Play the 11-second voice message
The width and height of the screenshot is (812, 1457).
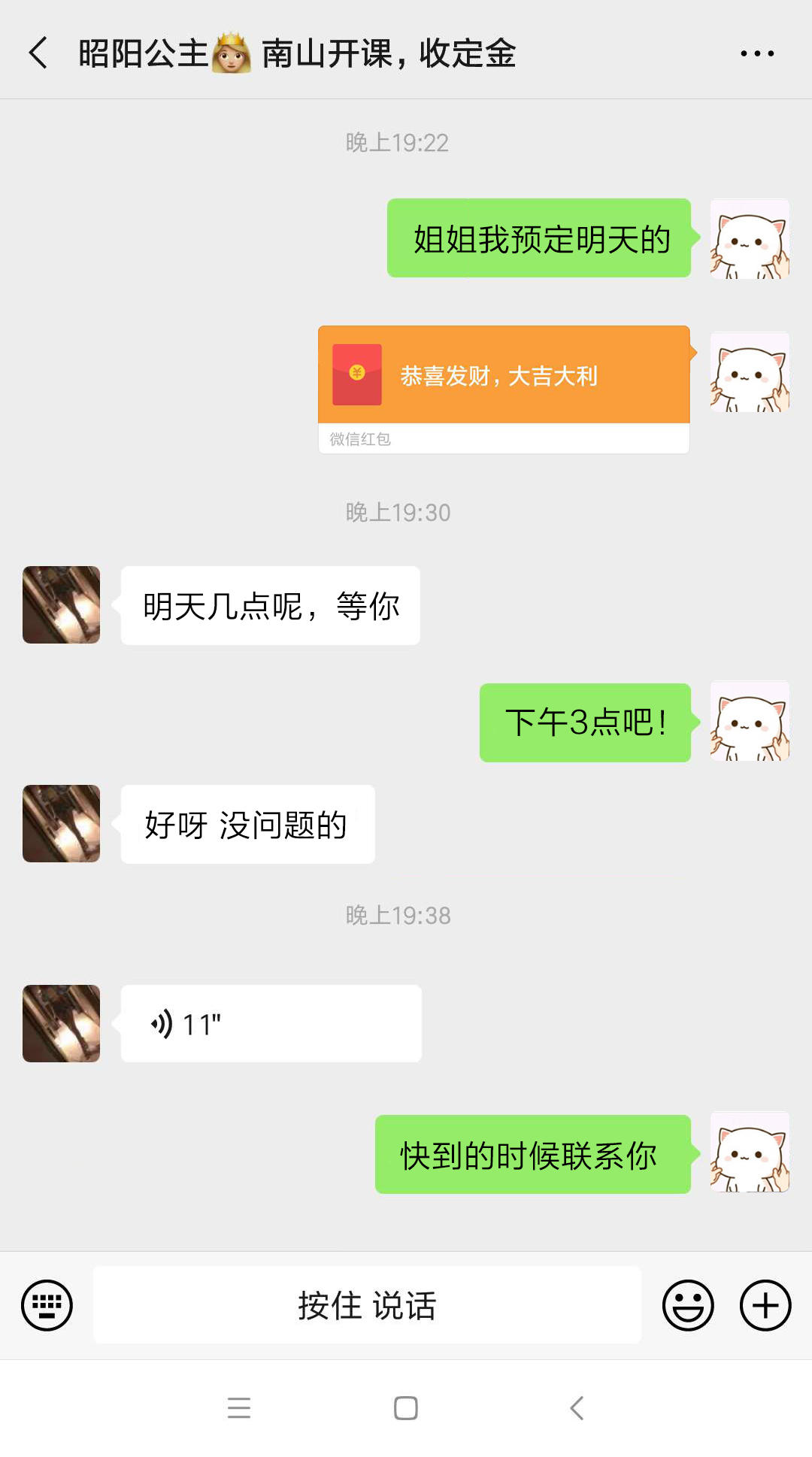coord(271,1022)
